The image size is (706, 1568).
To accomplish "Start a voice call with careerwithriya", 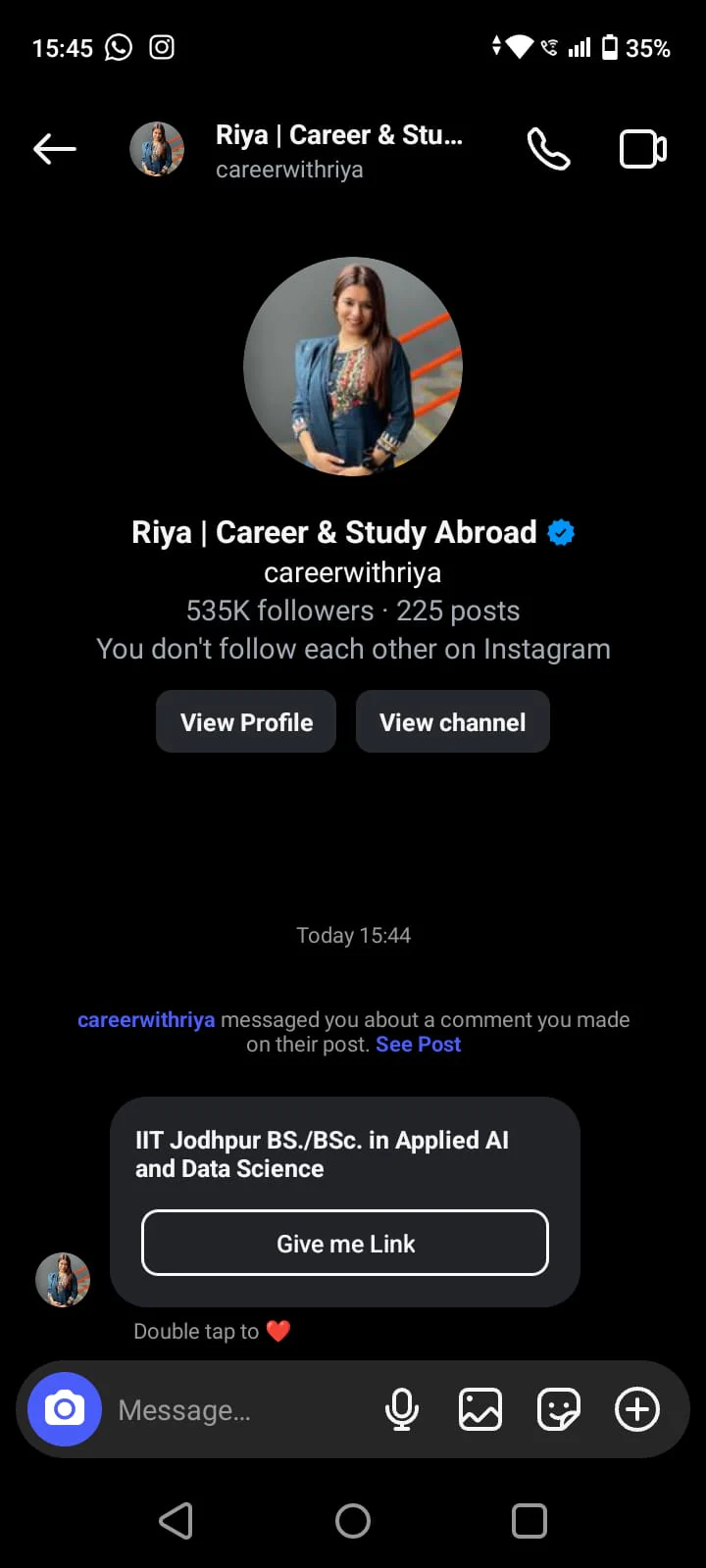I will point(548,149).
